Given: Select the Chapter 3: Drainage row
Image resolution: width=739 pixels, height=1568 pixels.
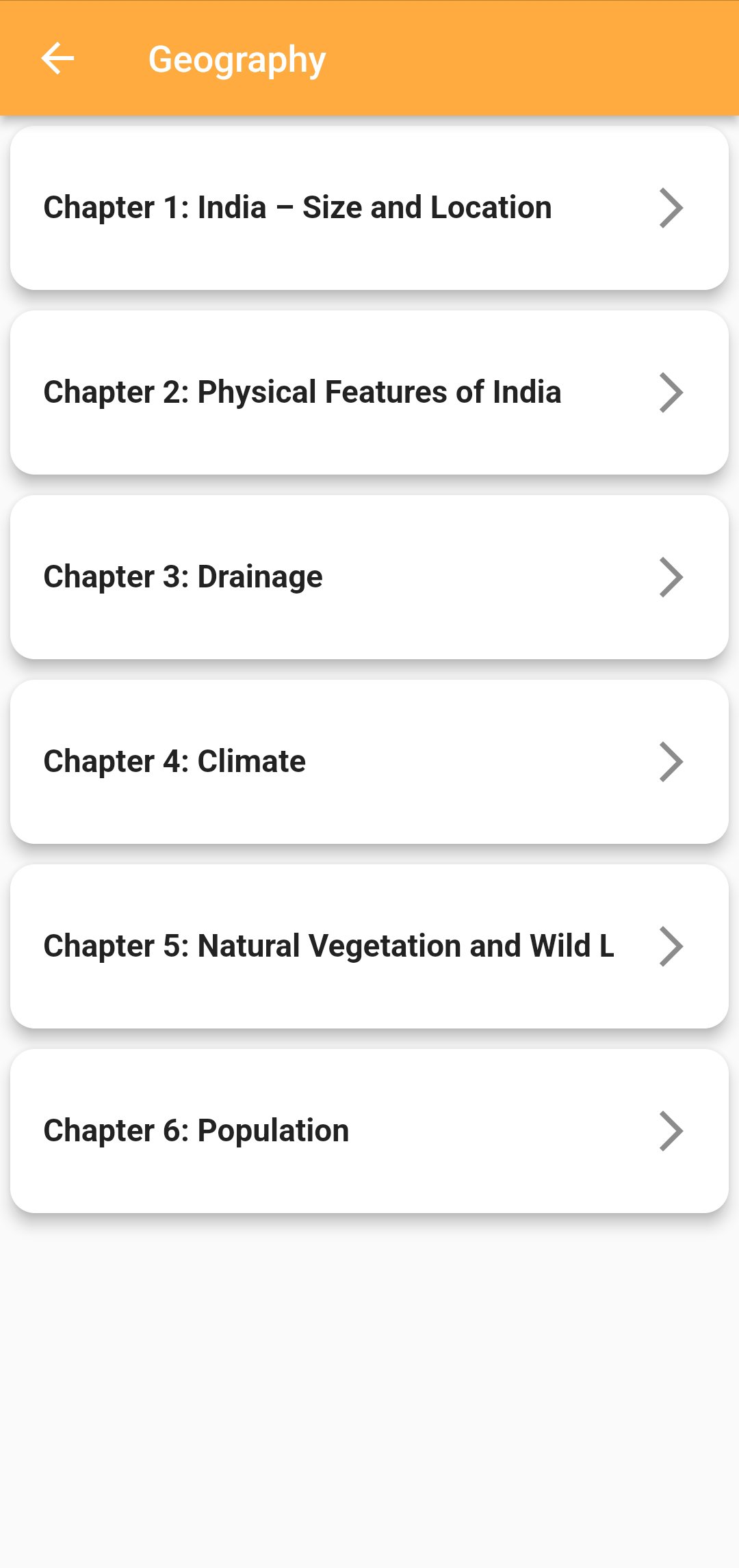Looking at the screenshot, I should click(x=369, y=577).
